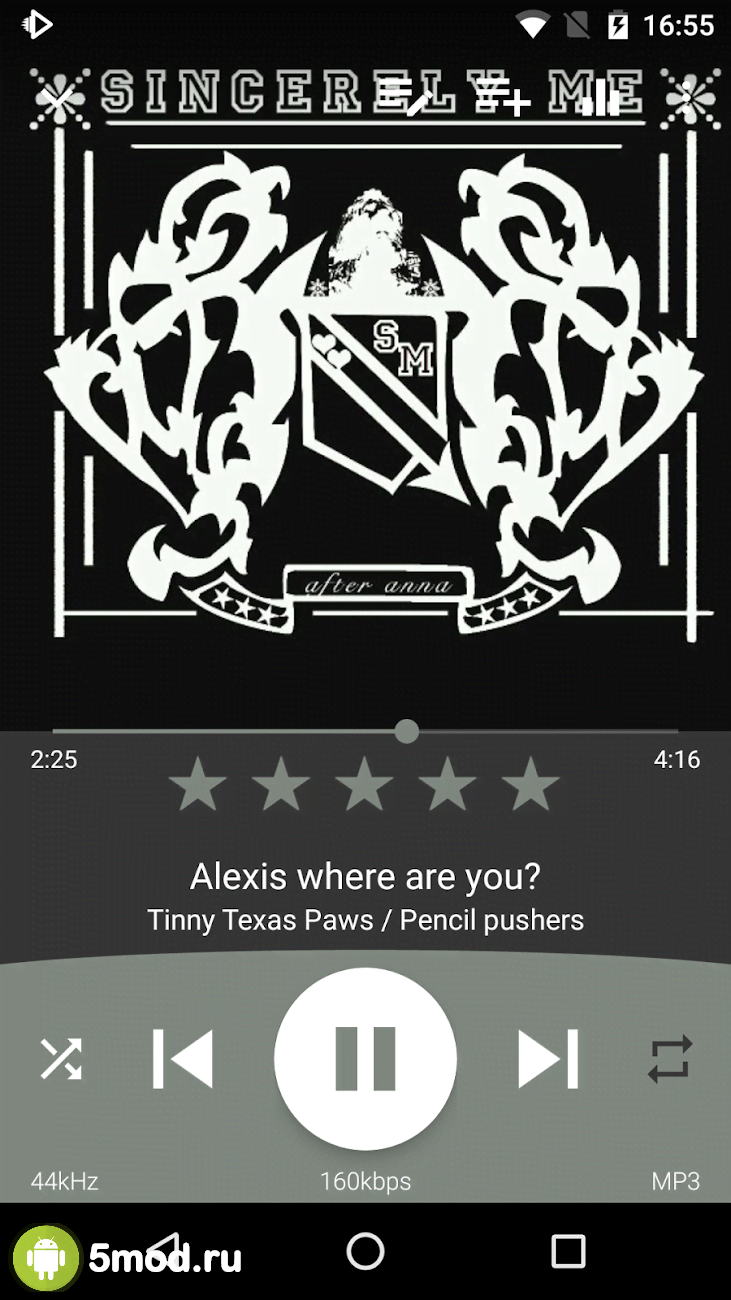Rate the song one star
The width and height of the screenshot is (731, 1300).
[x=197, y=785]
